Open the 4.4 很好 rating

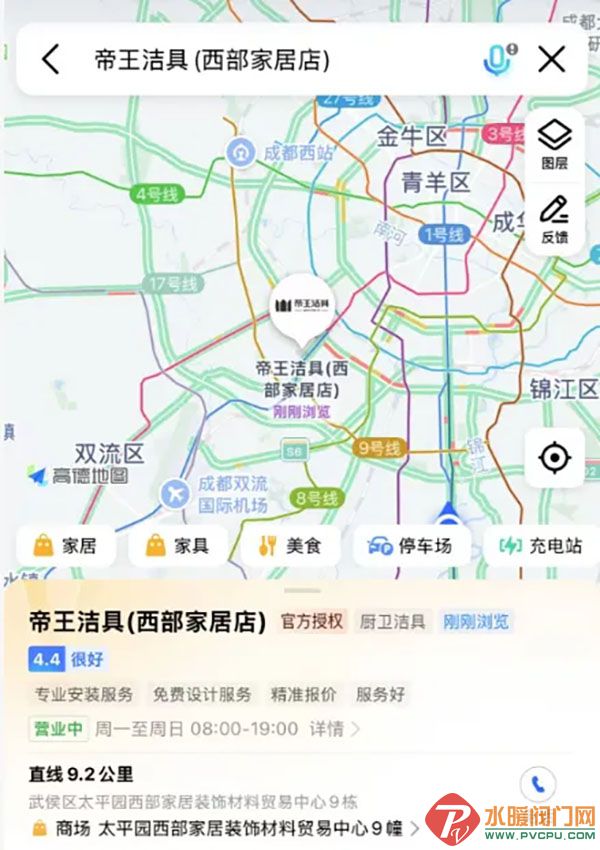[66, 659]
